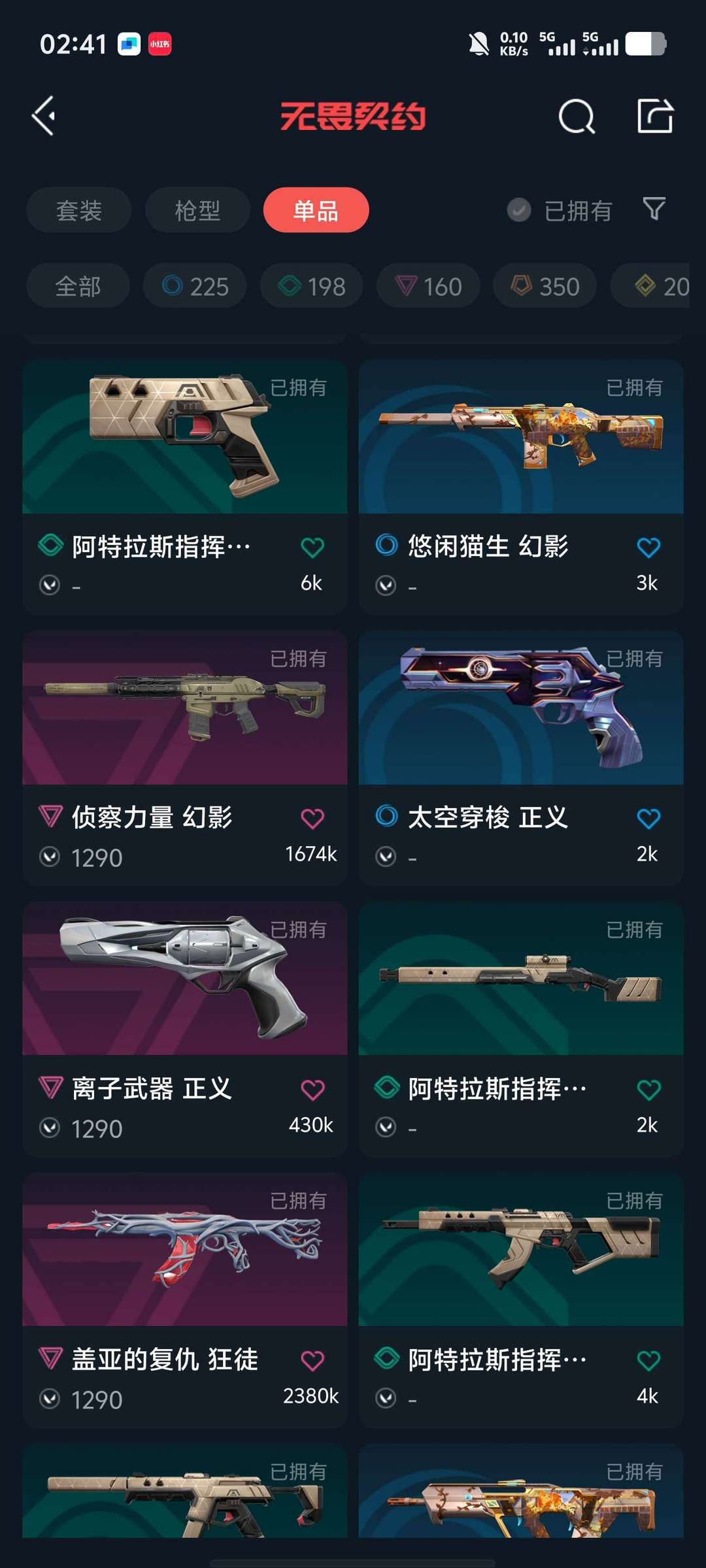Image resolution: width=706 pixels, height=1568 pixels.
Task: Like the 侦察力量 幻影 skin
Action: tap(312, 819)
